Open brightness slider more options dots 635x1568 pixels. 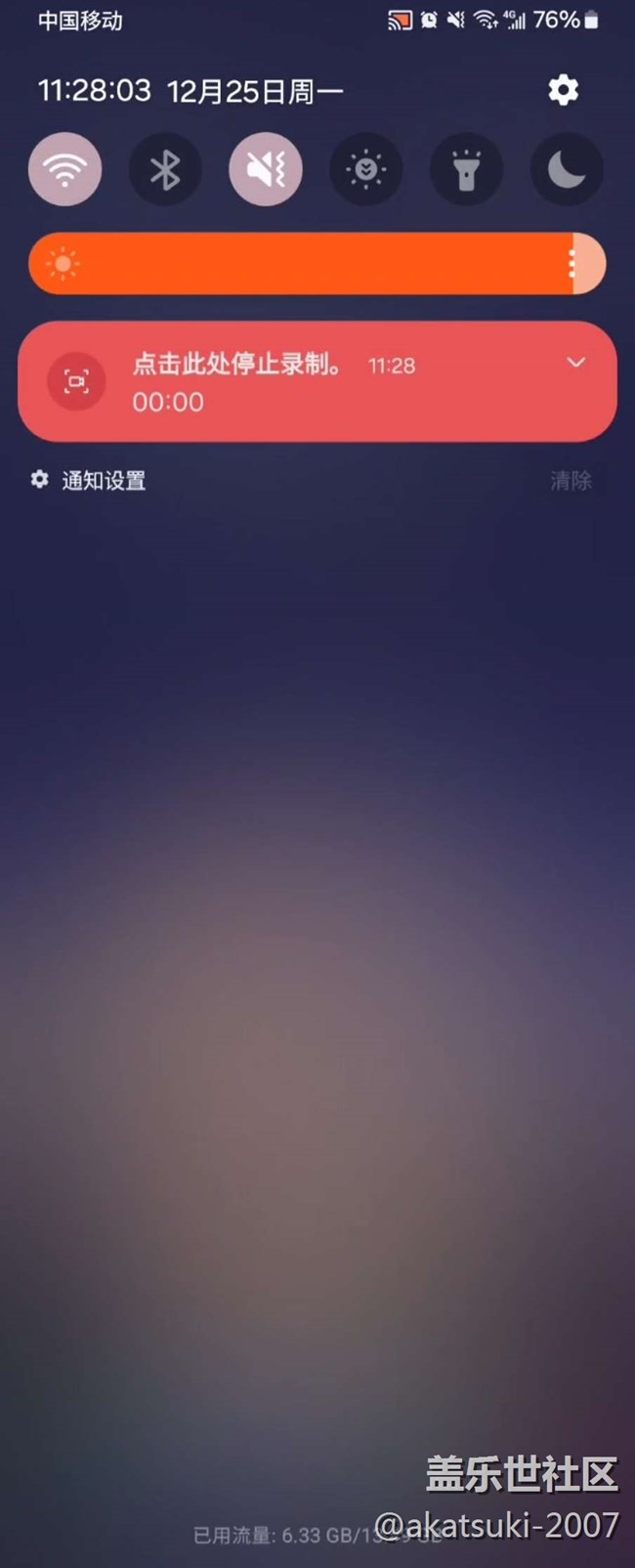coord(572,264)
